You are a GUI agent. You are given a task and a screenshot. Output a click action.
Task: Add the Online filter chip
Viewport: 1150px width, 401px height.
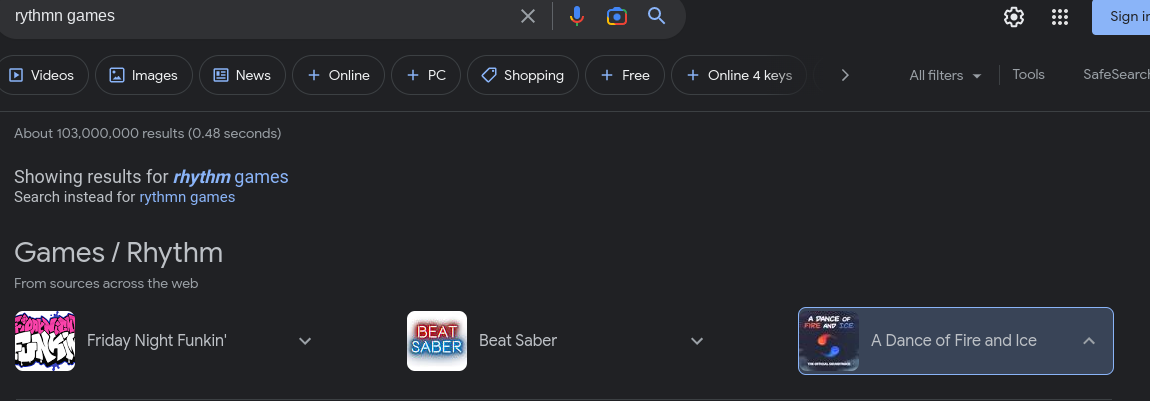[x=338, y=75]
